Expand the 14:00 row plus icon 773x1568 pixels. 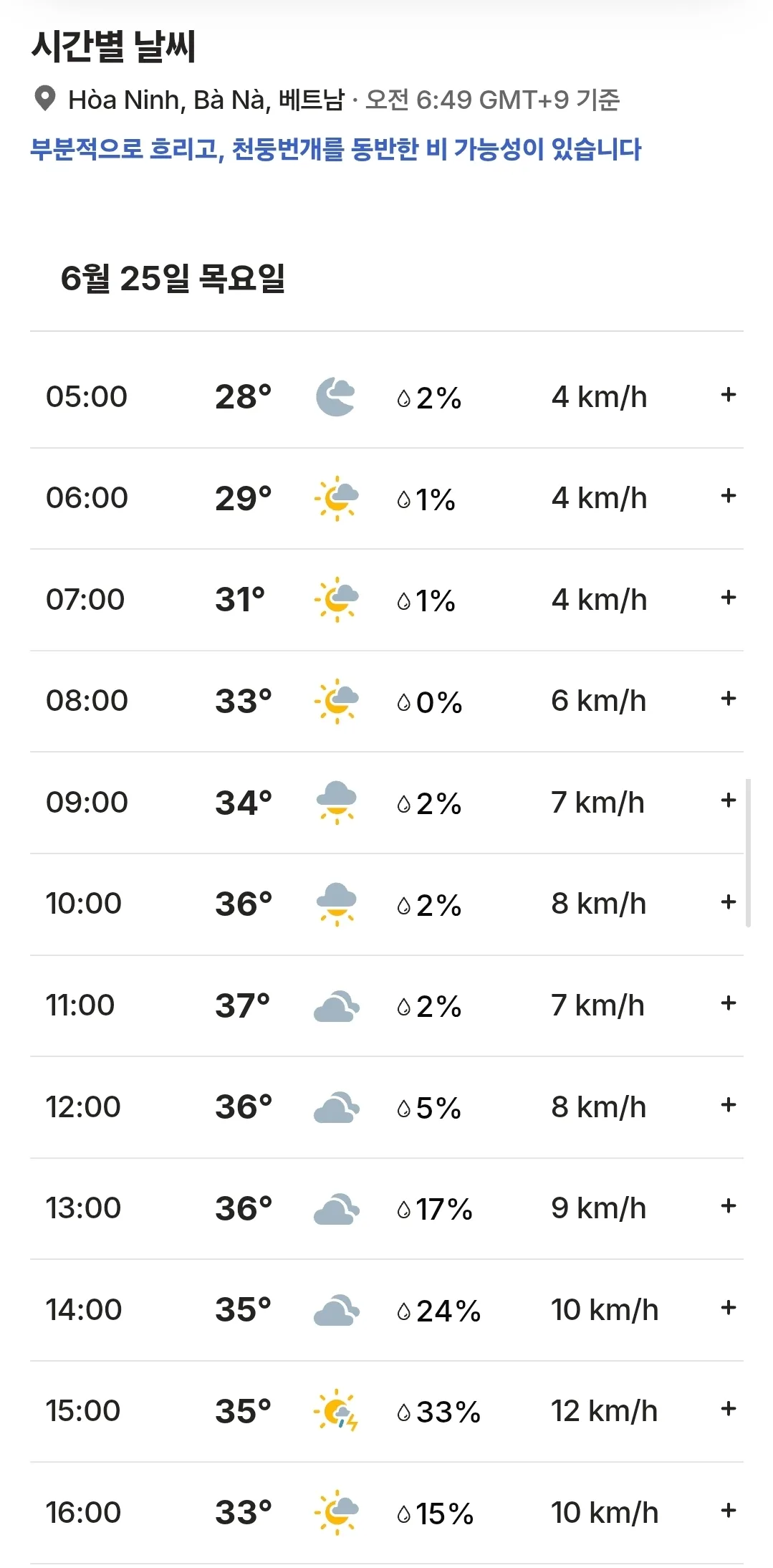click(x=728, y=1308)
